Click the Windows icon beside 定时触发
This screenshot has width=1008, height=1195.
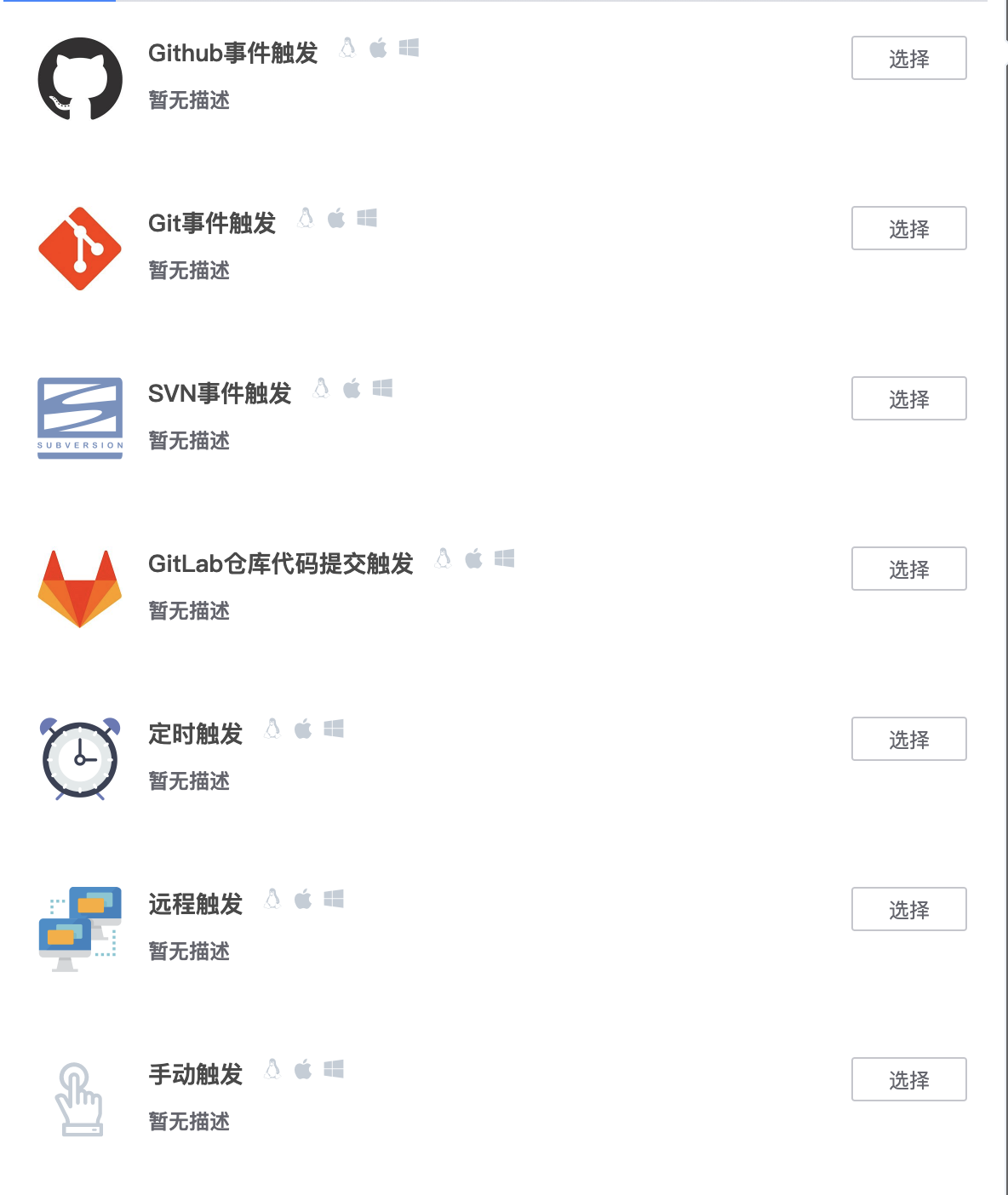[x=334, y=729]
